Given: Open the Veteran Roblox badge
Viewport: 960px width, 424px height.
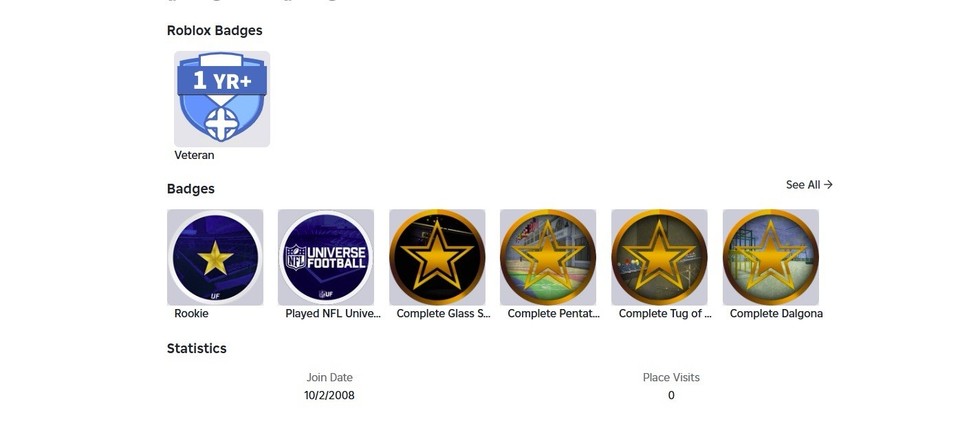Looking at the screenshot, I should tap(222, 99).
